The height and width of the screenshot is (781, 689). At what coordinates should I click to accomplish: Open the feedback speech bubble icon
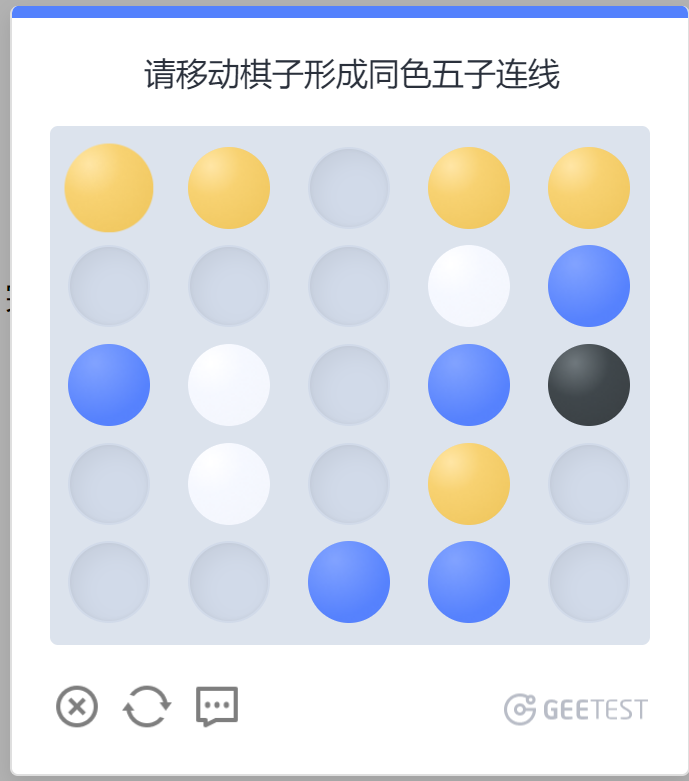(x=217, y=707)
